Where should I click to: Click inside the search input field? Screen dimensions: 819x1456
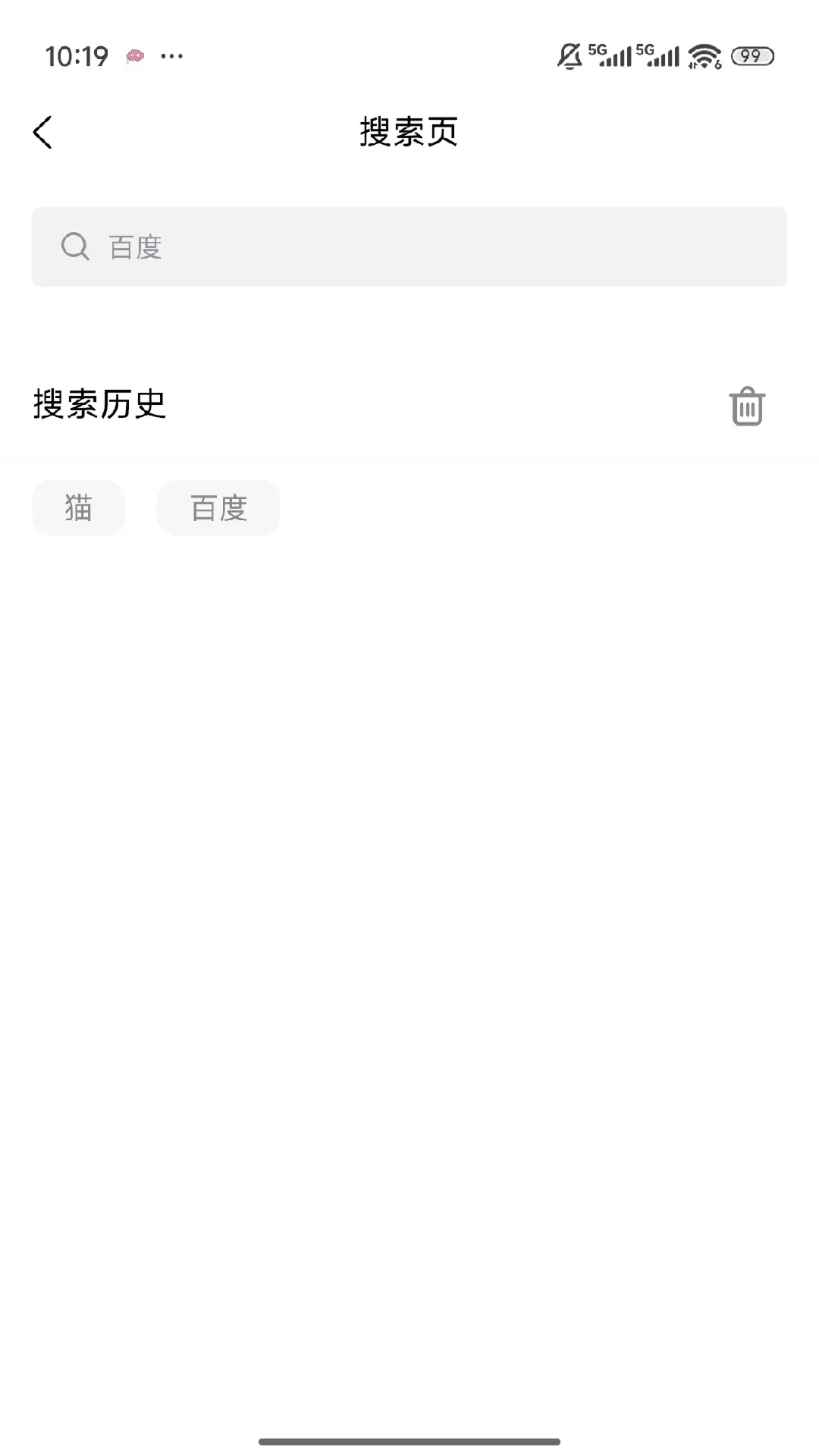pos(409,246)
